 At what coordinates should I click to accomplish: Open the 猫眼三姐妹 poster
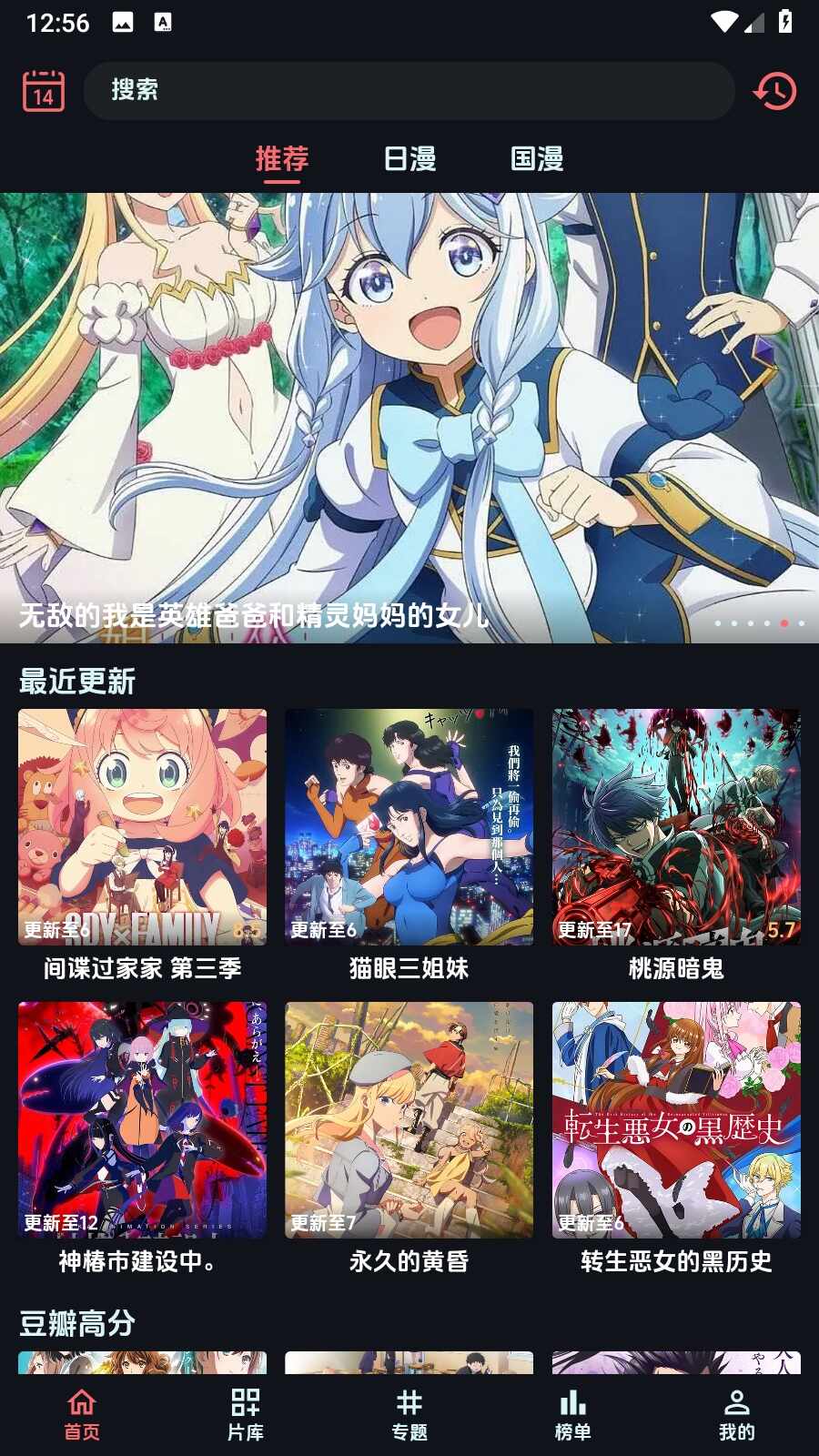tap(408, 828)
